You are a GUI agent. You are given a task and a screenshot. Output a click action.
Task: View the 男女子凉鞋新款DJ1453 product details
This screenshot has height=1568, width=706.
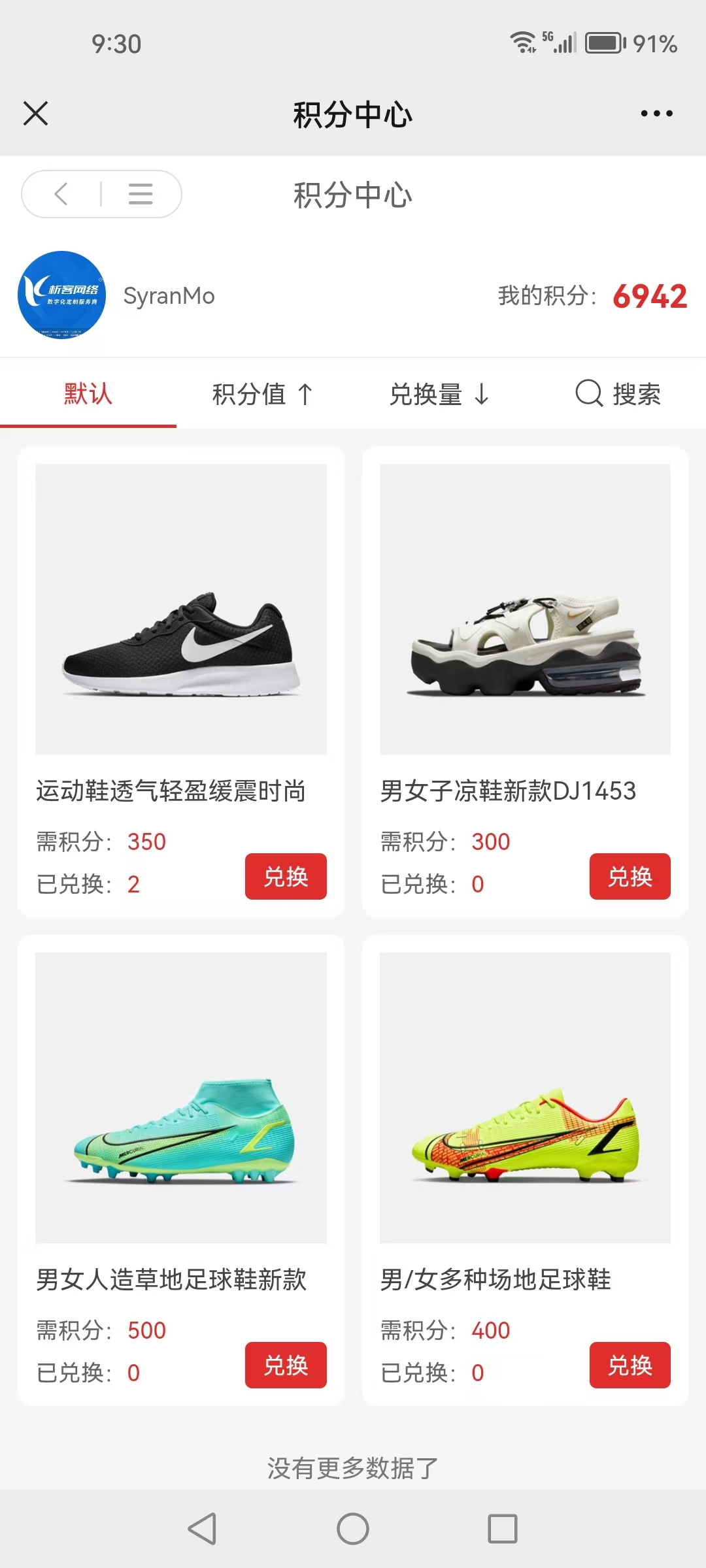coord(525,609)
